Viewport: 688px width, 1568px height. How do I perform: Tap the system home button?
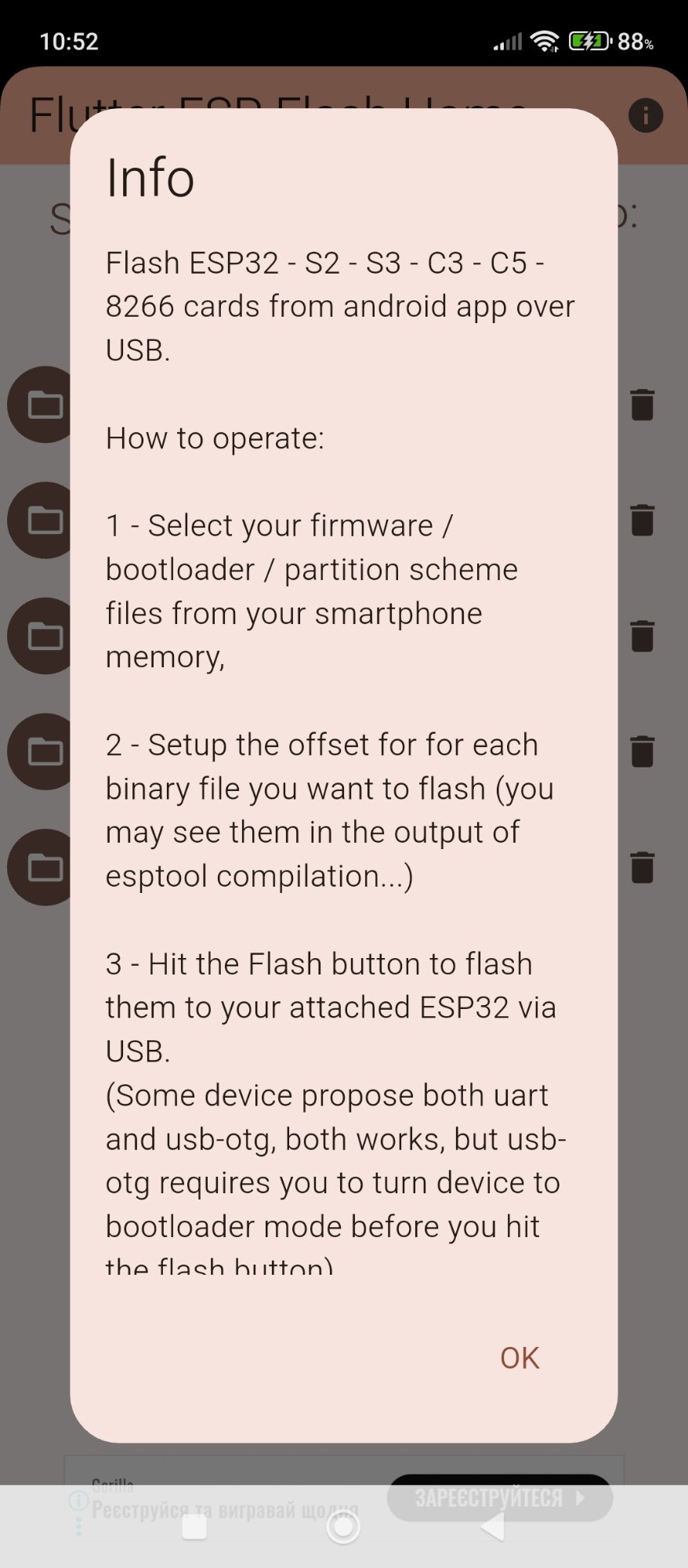(x=343, y=1526)
